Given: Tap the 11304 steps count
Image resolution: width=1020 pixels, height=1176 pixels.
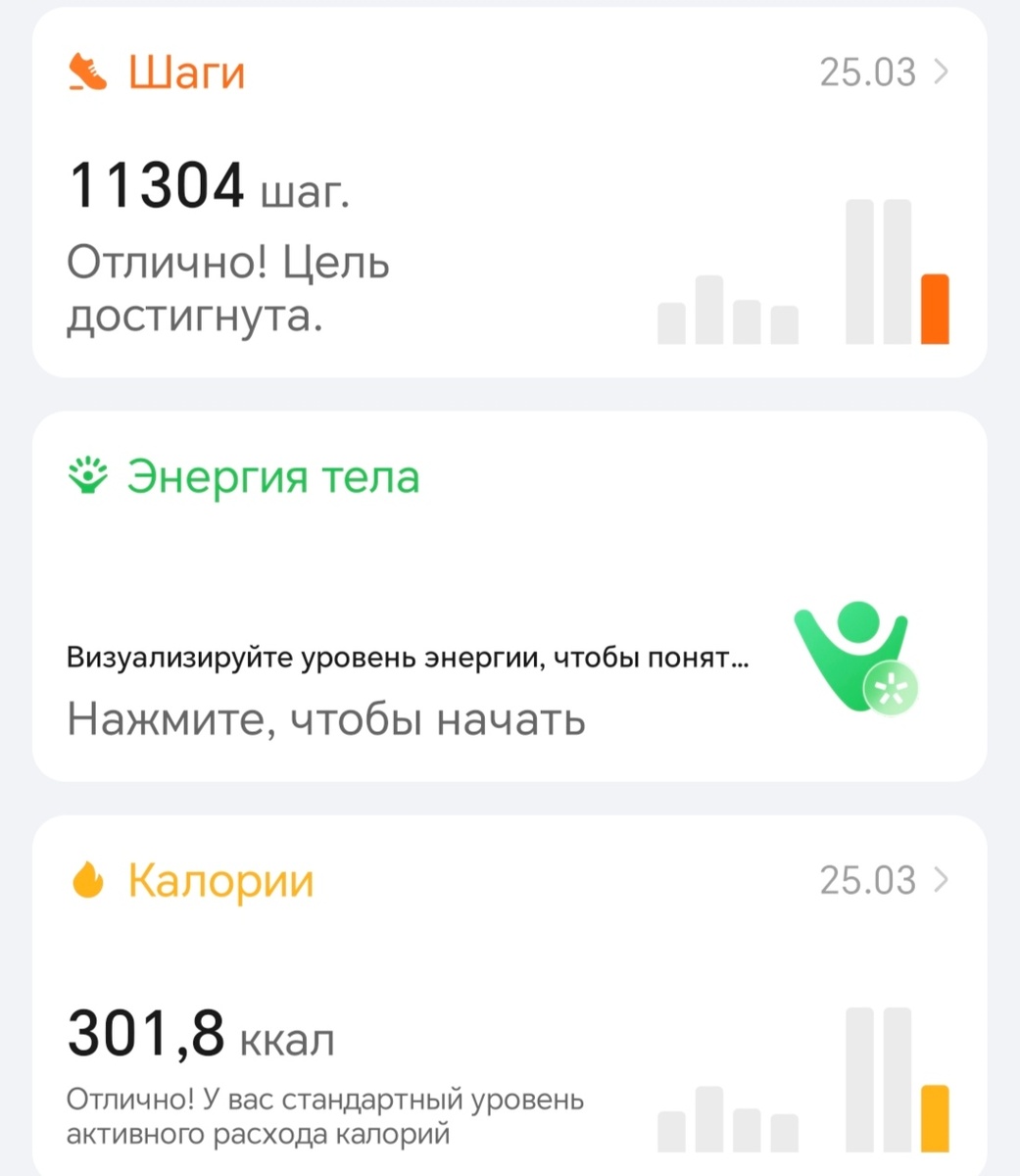Looking at the screenshot, I should pos(156,183).
